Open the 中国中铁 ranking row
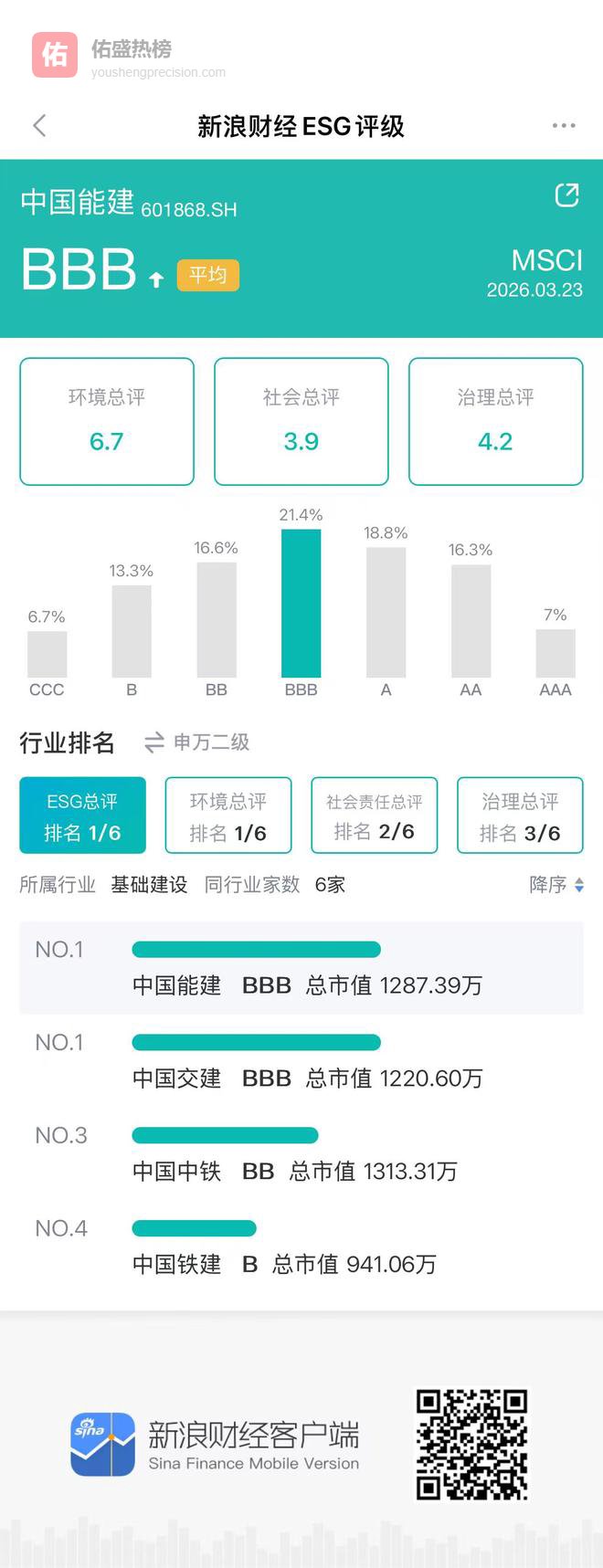 tap(301, 1154)
